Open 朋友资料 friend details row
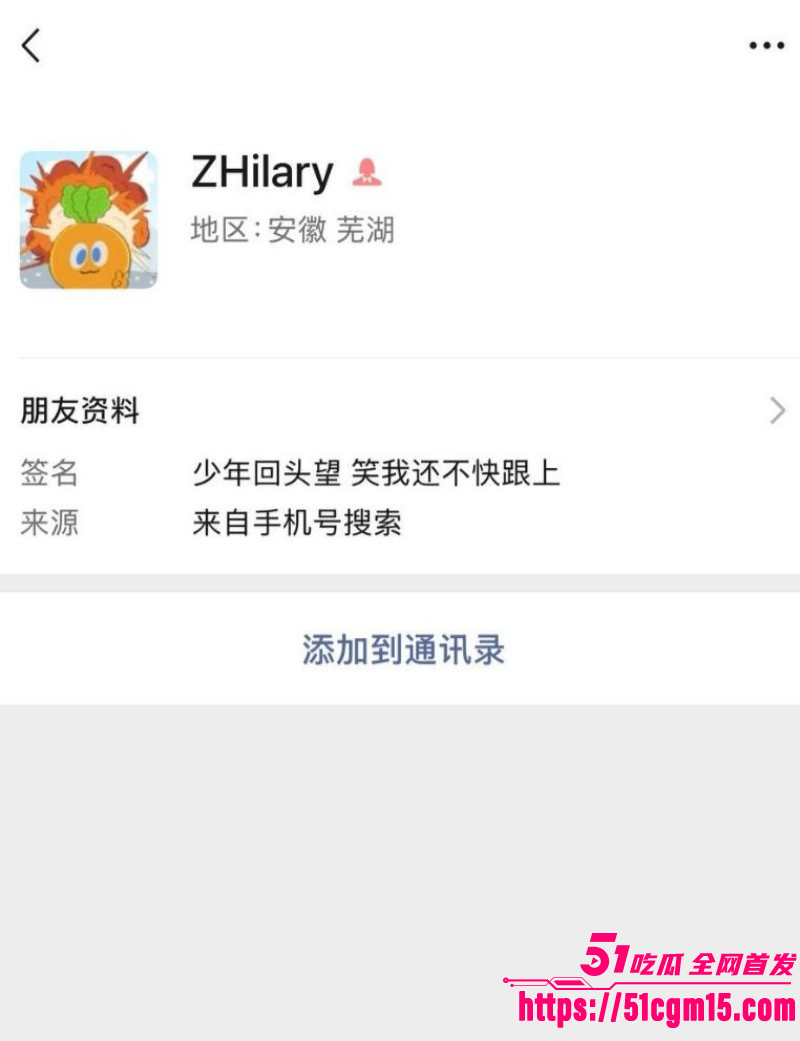The width and height of the screenshot is (800, 1041). pos(80,410)
